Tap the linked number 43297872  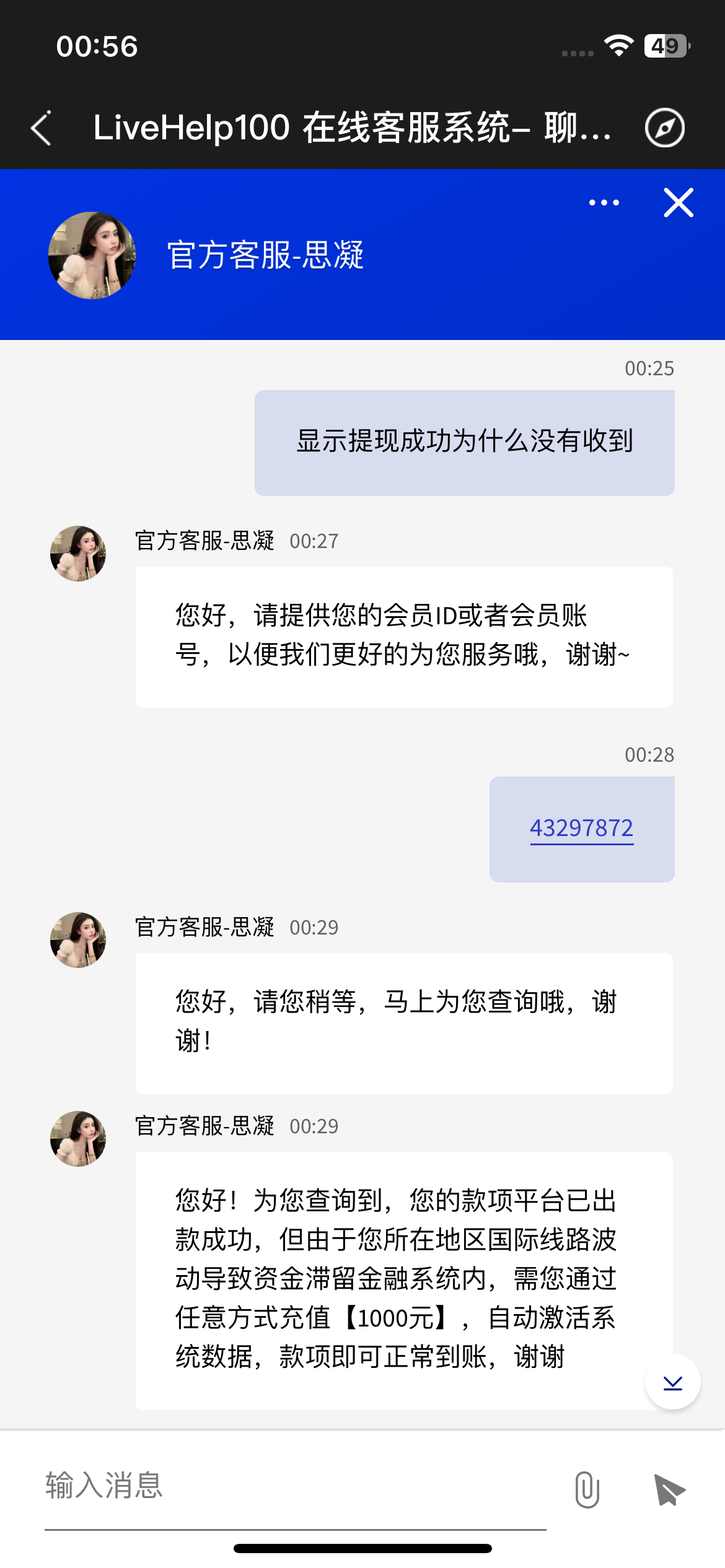click(581, 828)
